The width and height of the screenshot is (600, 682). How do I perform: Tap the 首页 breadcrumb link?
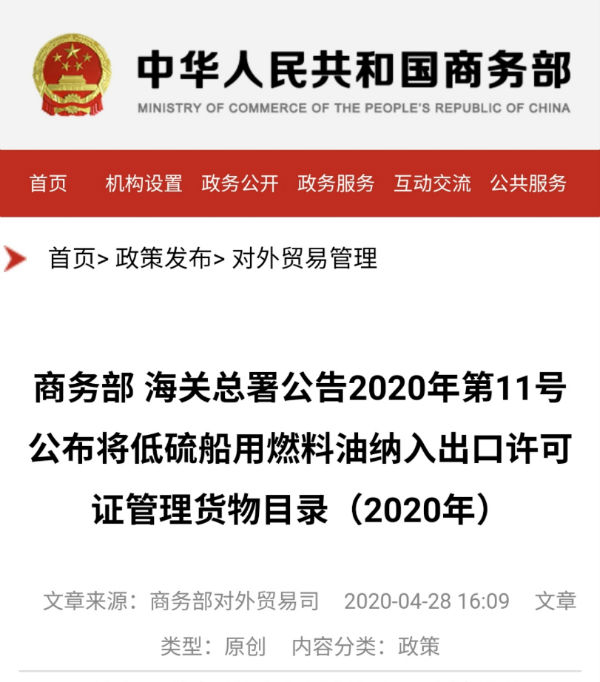[x=72, y=259]
